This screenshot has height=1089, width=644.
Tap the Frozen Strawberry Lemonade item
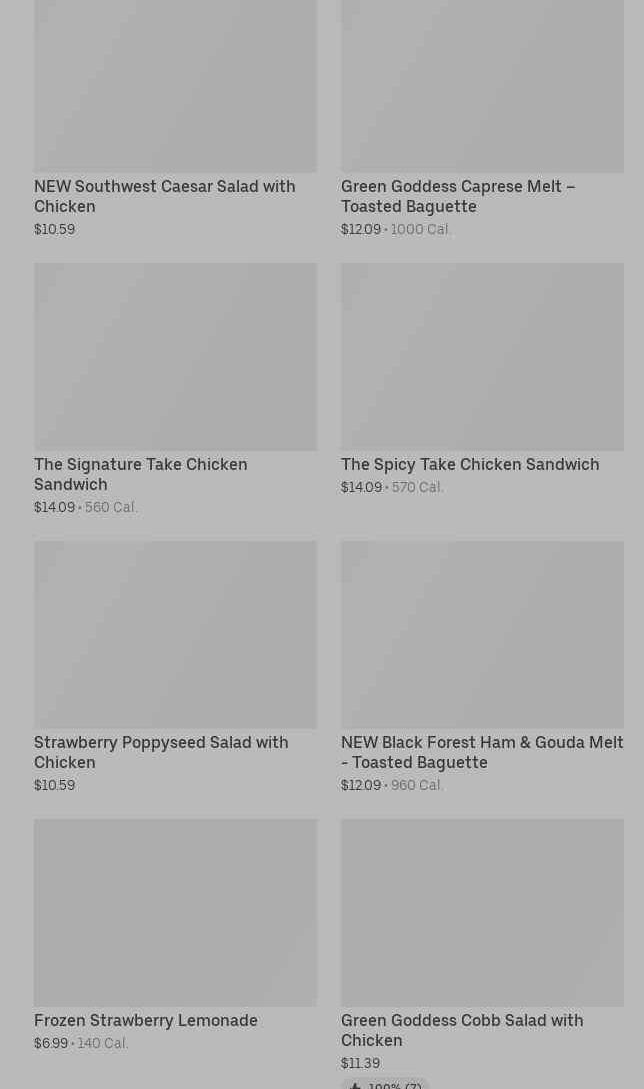click(x=175, y=935)
